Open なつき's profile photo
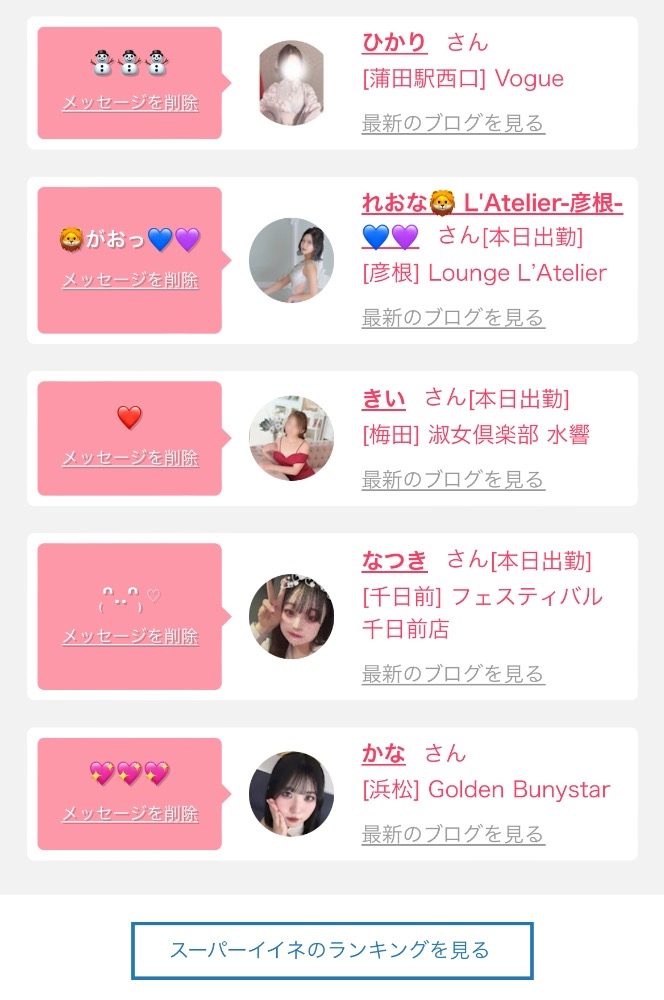 291,616
